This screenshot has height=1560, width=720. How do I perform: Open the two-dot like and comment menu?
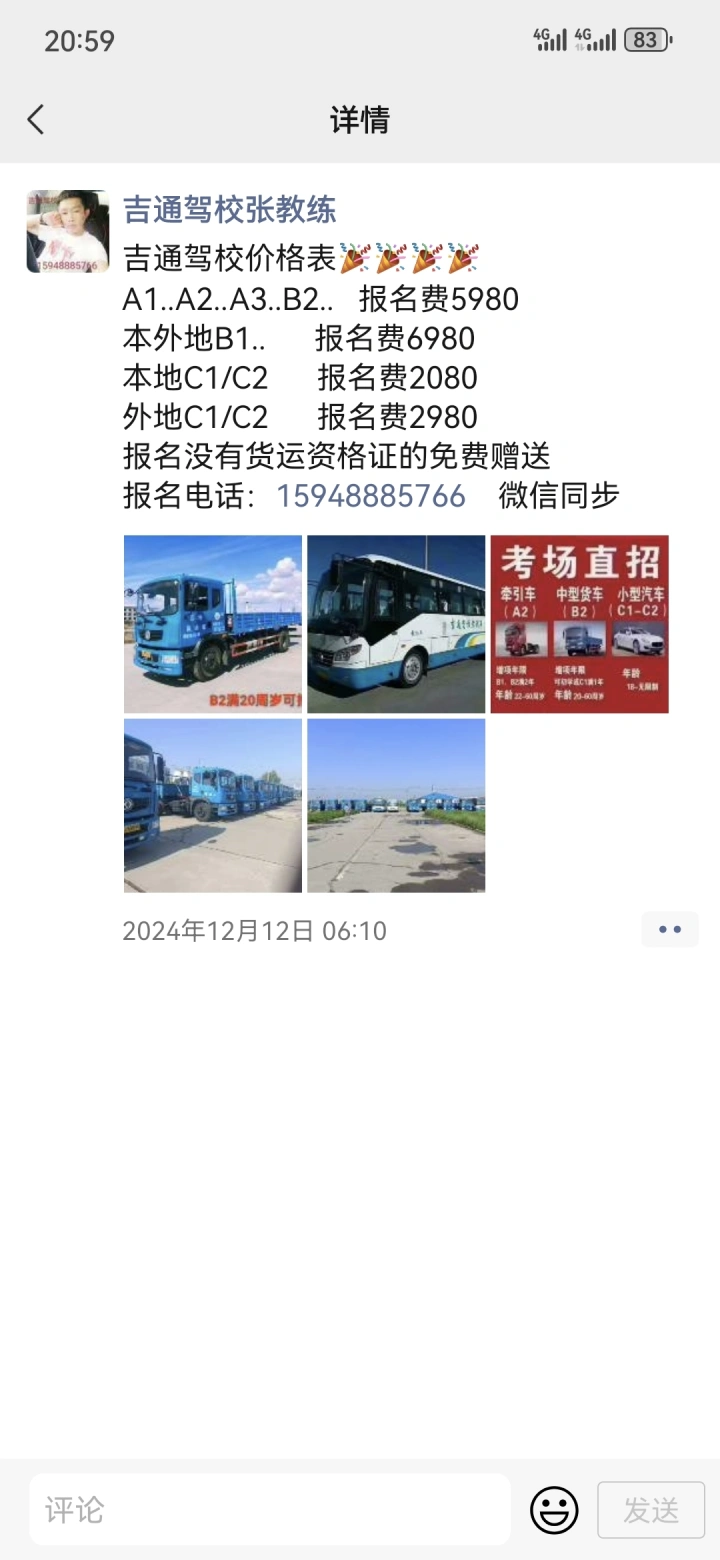click(x=670, y=930)
